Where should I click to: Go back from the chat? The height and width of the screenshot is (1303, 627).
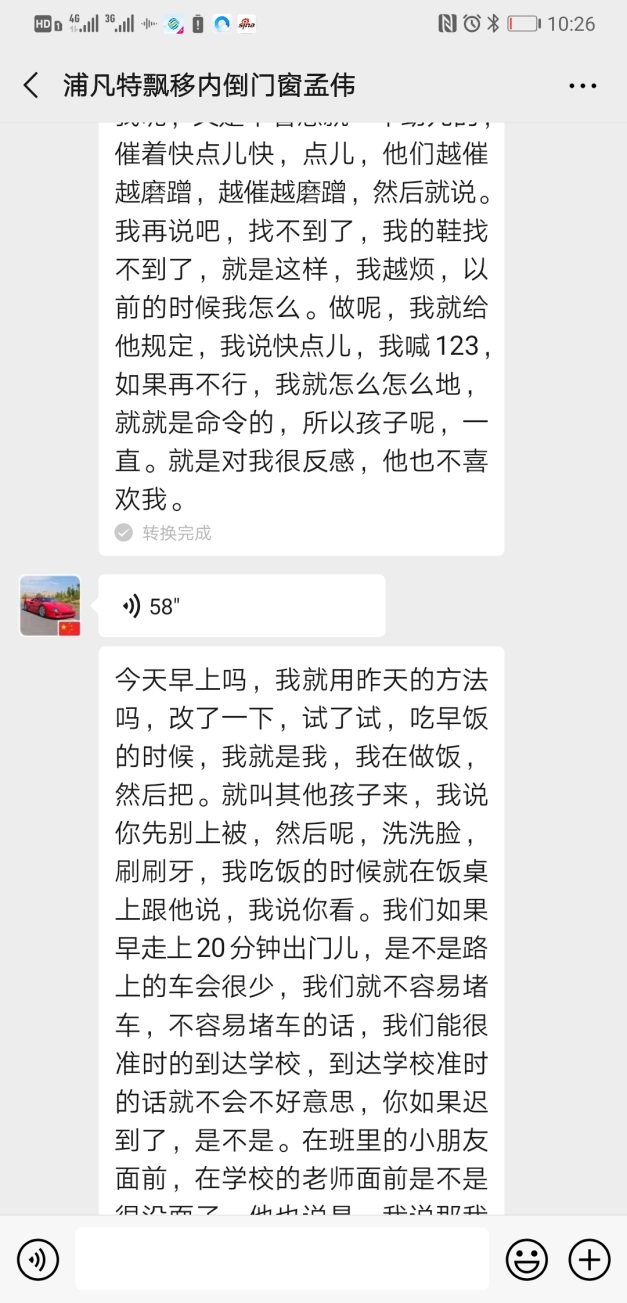(x=31, y=86)
